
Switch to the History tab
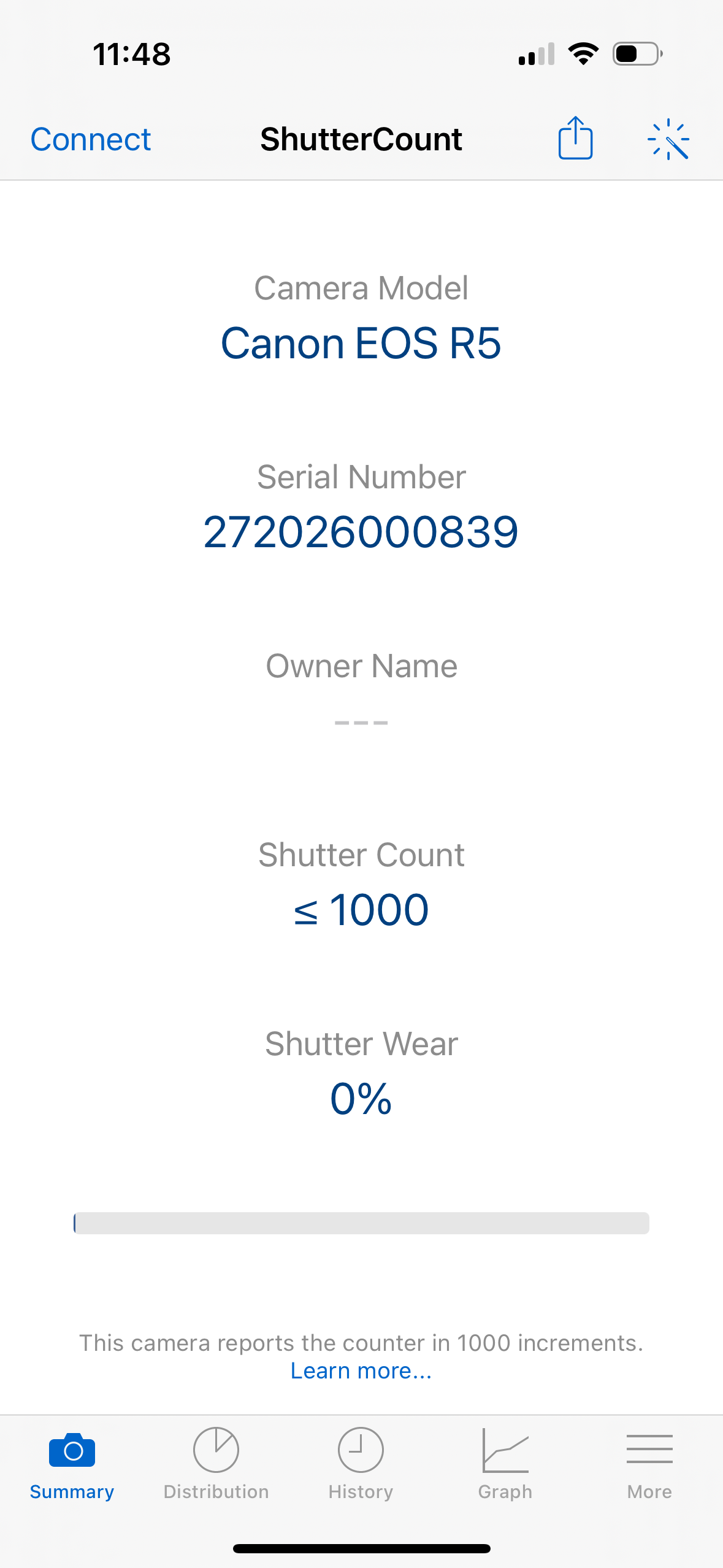361,1463
